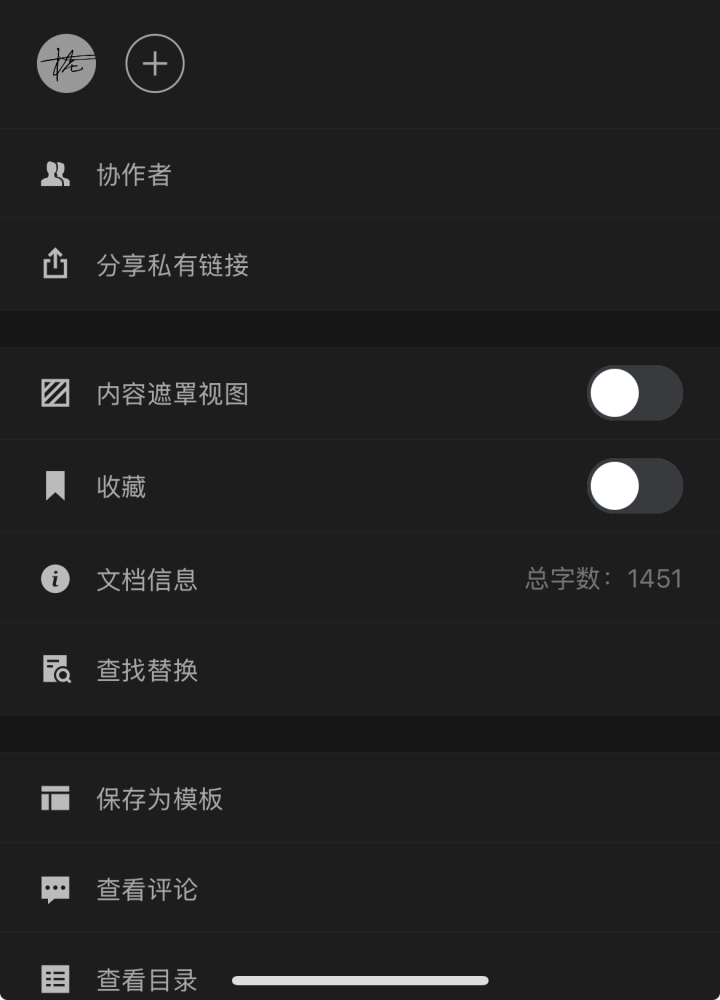Turn on the 收藏 favorite toggle
The height and width of the screenshot is (1000, 720).
pos(635,486)
